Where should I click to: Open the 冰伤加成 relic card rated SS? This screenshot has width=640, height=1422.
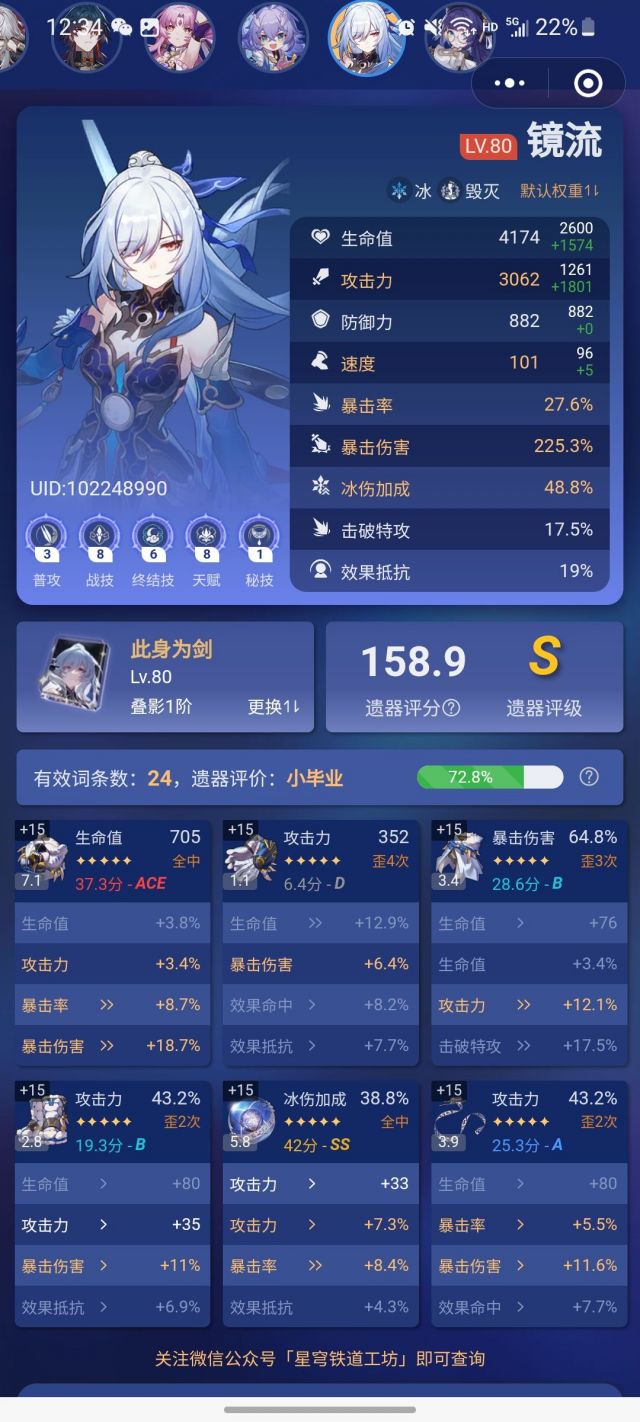321,1204
